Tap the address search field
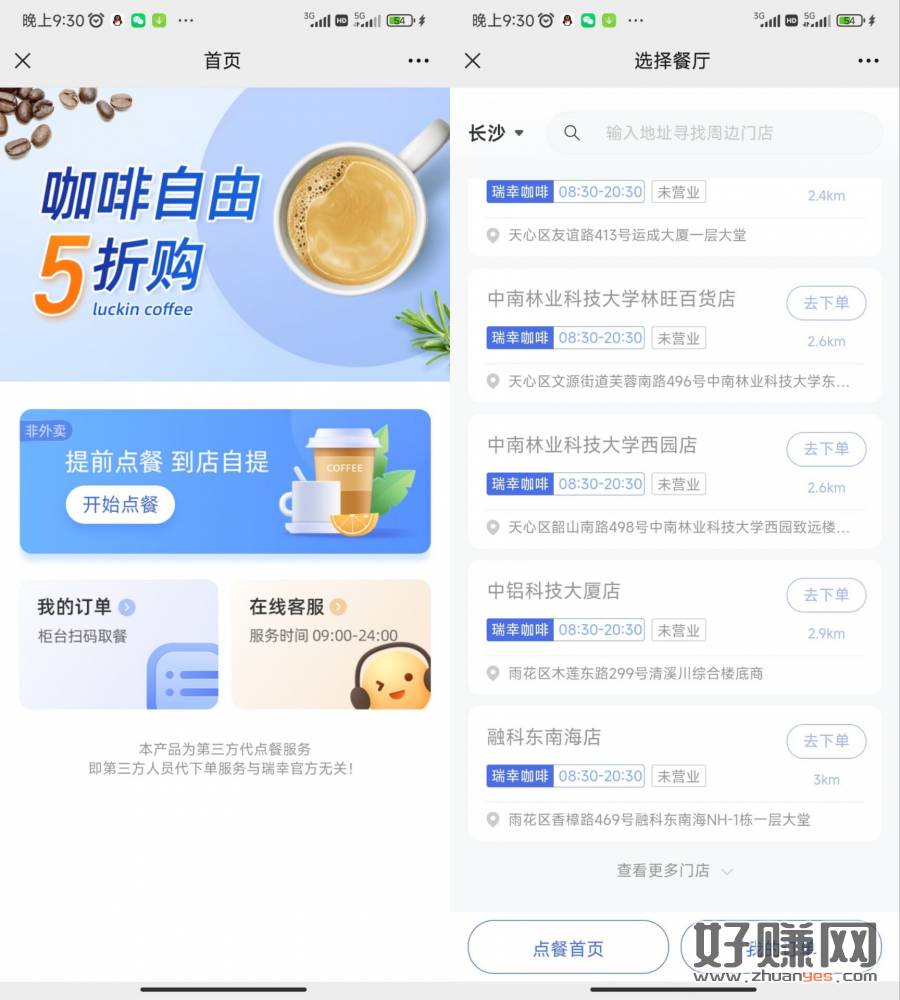Viewport: 900px width, 1000px height. [x=715, y=133]
